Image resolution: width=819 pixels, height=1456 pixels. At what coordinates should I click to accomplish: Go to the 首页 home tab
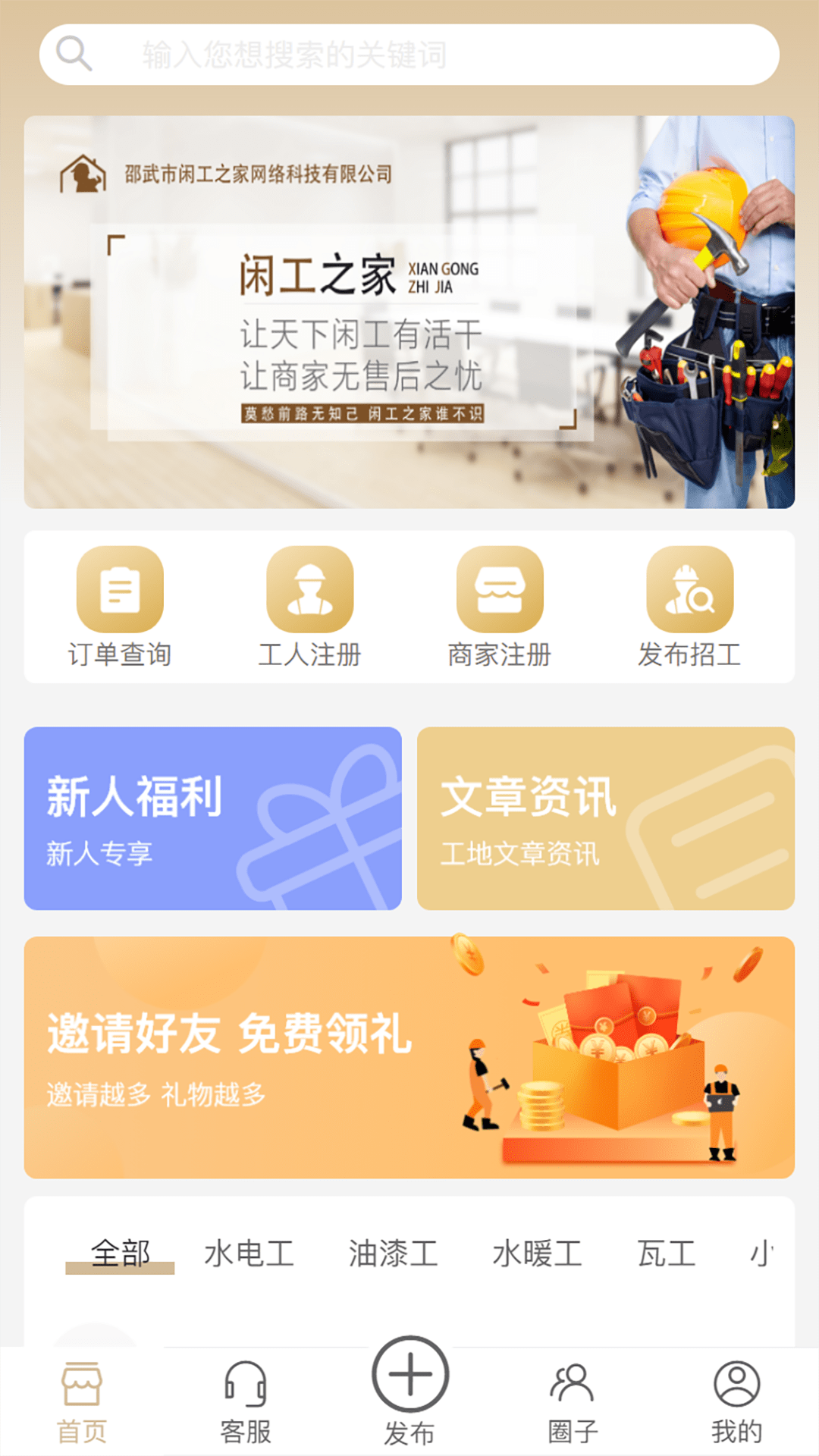[x=82, y=1403]
